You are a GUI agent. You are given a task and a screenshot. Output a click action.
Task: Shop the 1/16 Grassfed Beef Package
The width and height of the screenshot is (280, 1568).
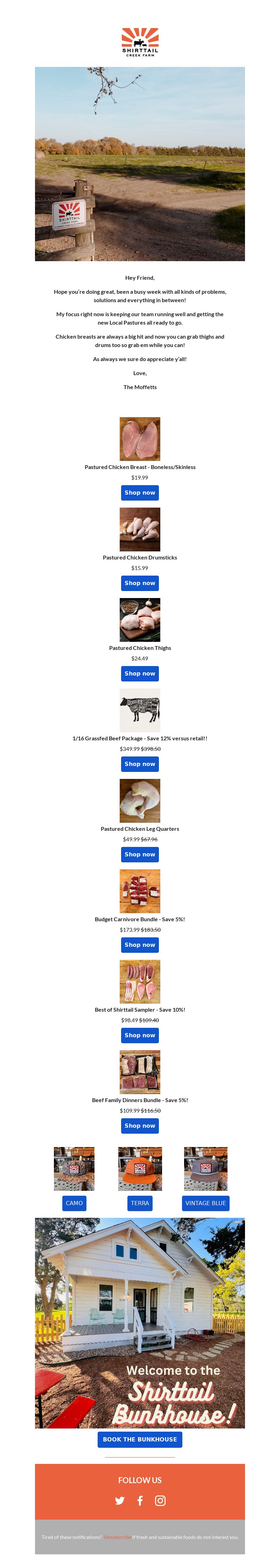(140, 764)
